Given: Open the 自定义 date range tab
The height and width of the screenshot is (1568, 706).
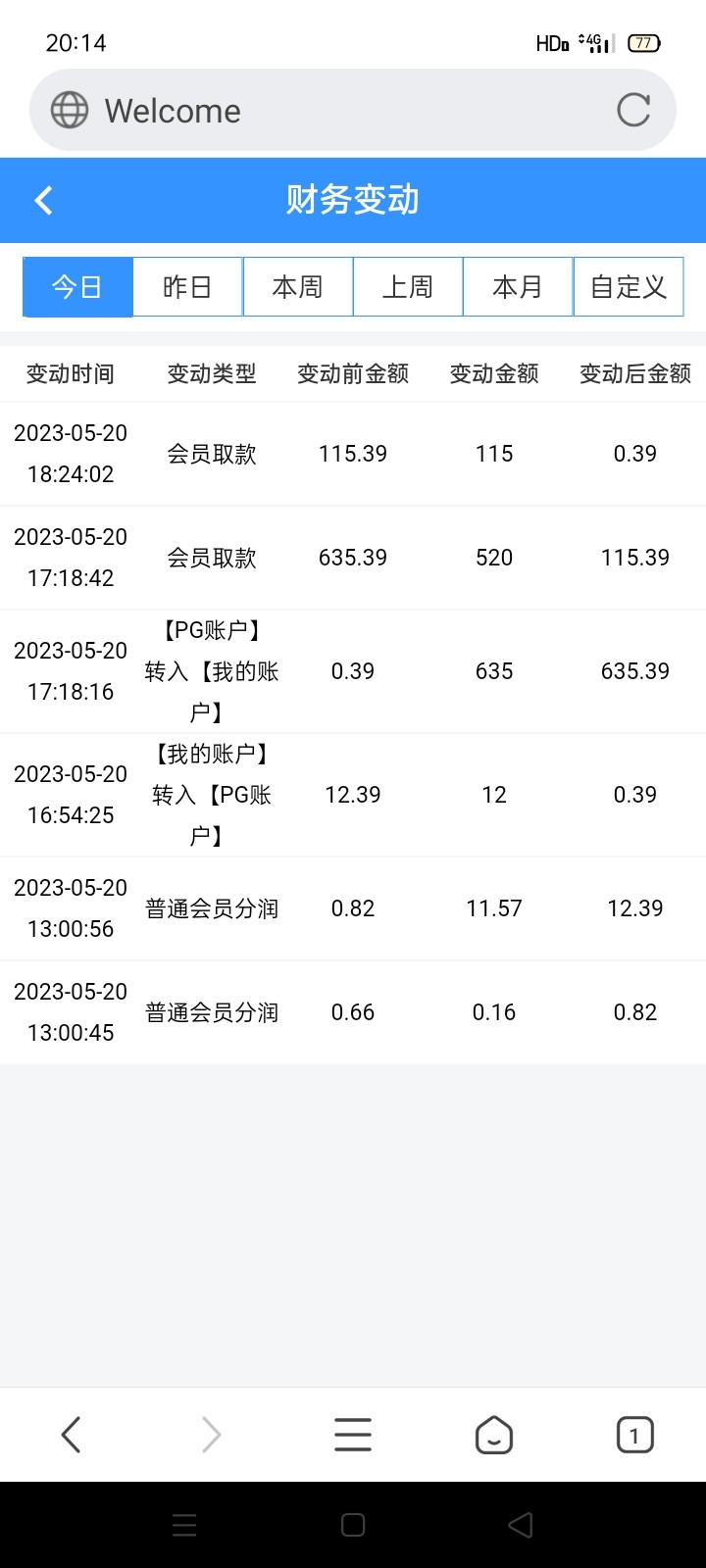Looking at the screenshot, I should tap(628, 287).
